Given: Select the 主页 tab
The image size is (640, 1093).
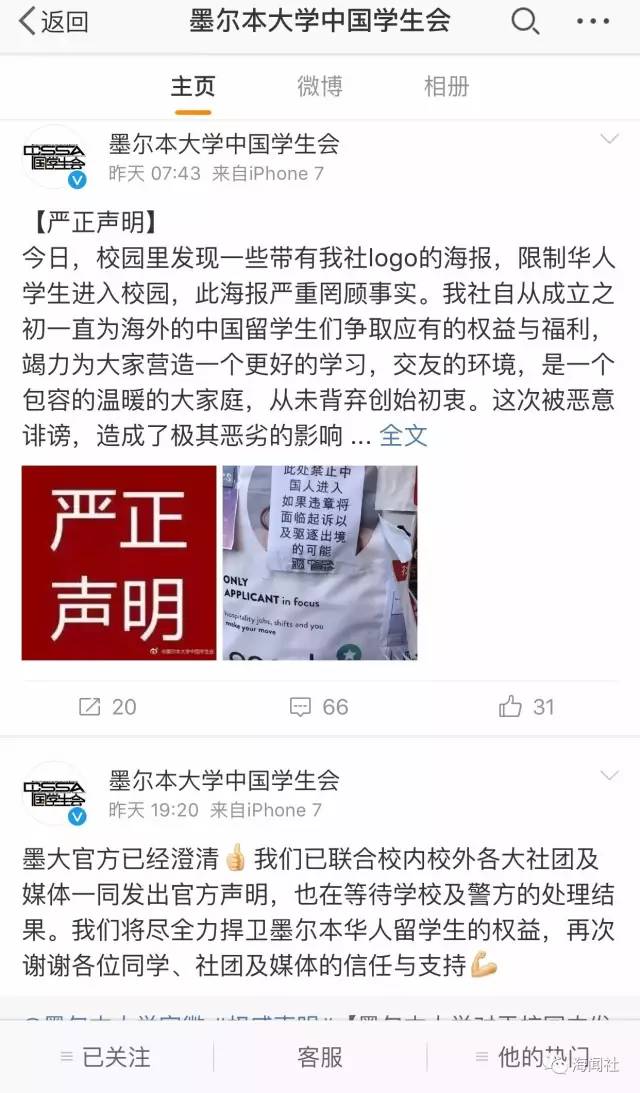Looking at the screenshot, I should tap(193, 86).
